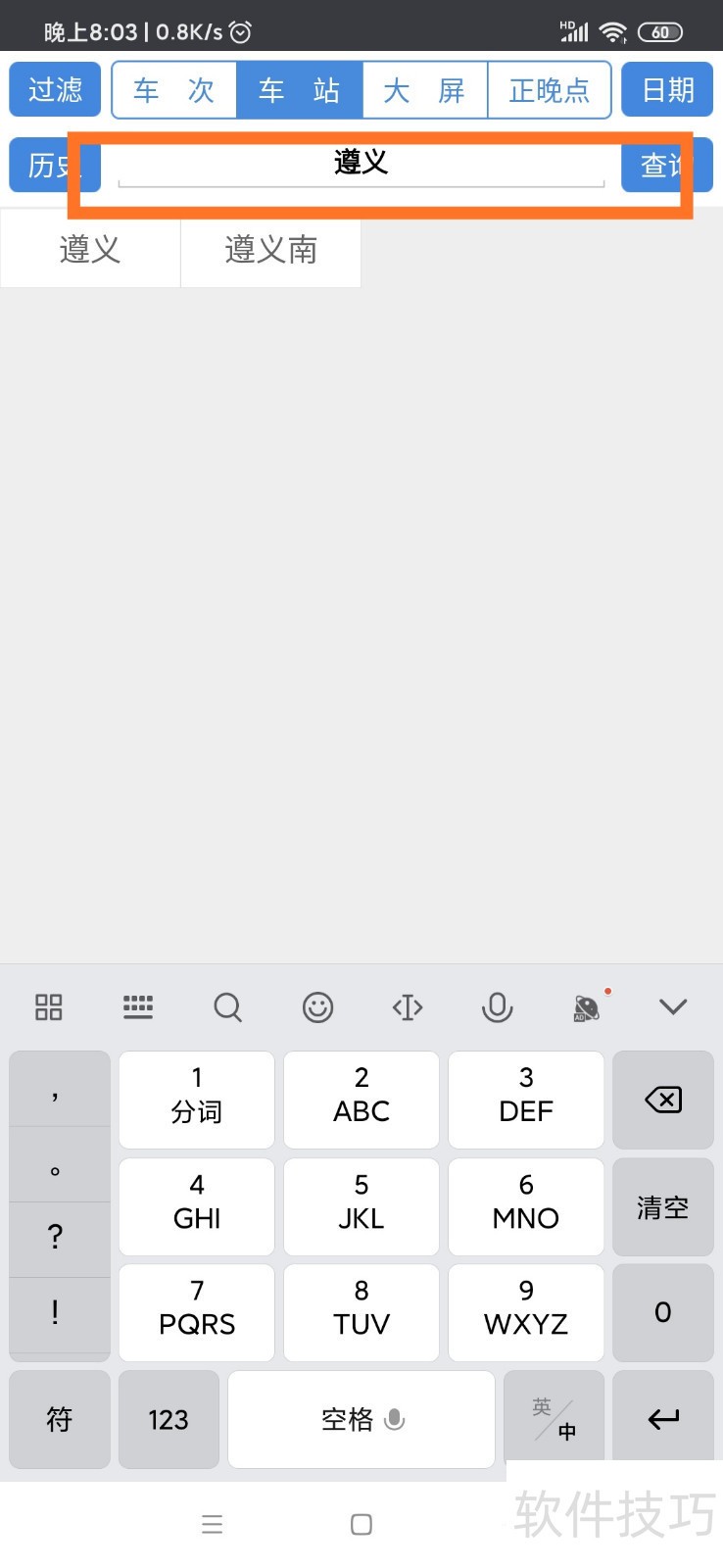Choose the 遵义南 station suggestion
Viewport: 723px width, 1568px height.
pos(271,251)
